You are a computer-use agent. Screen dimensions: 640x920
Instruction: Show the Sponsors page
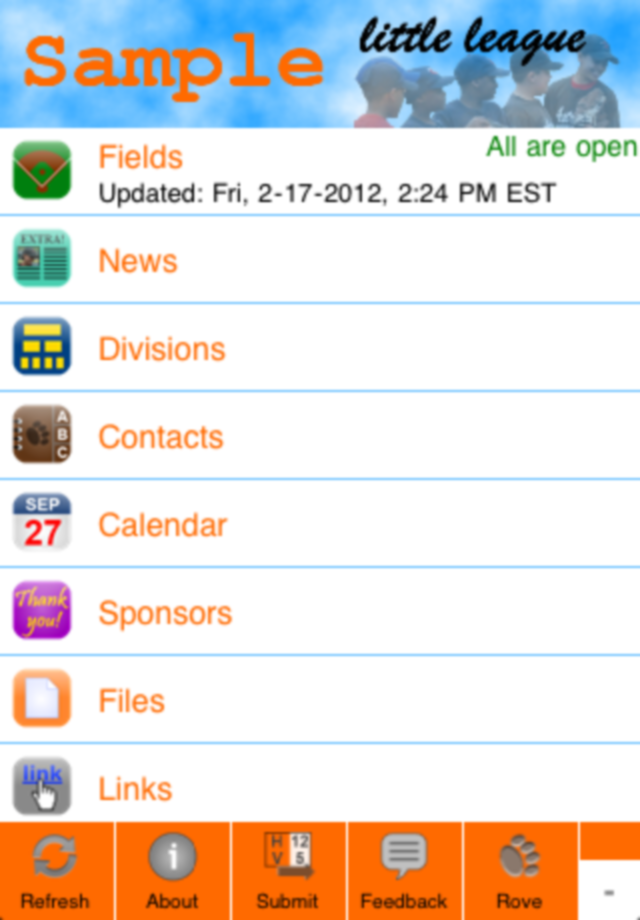pos(320,612)
